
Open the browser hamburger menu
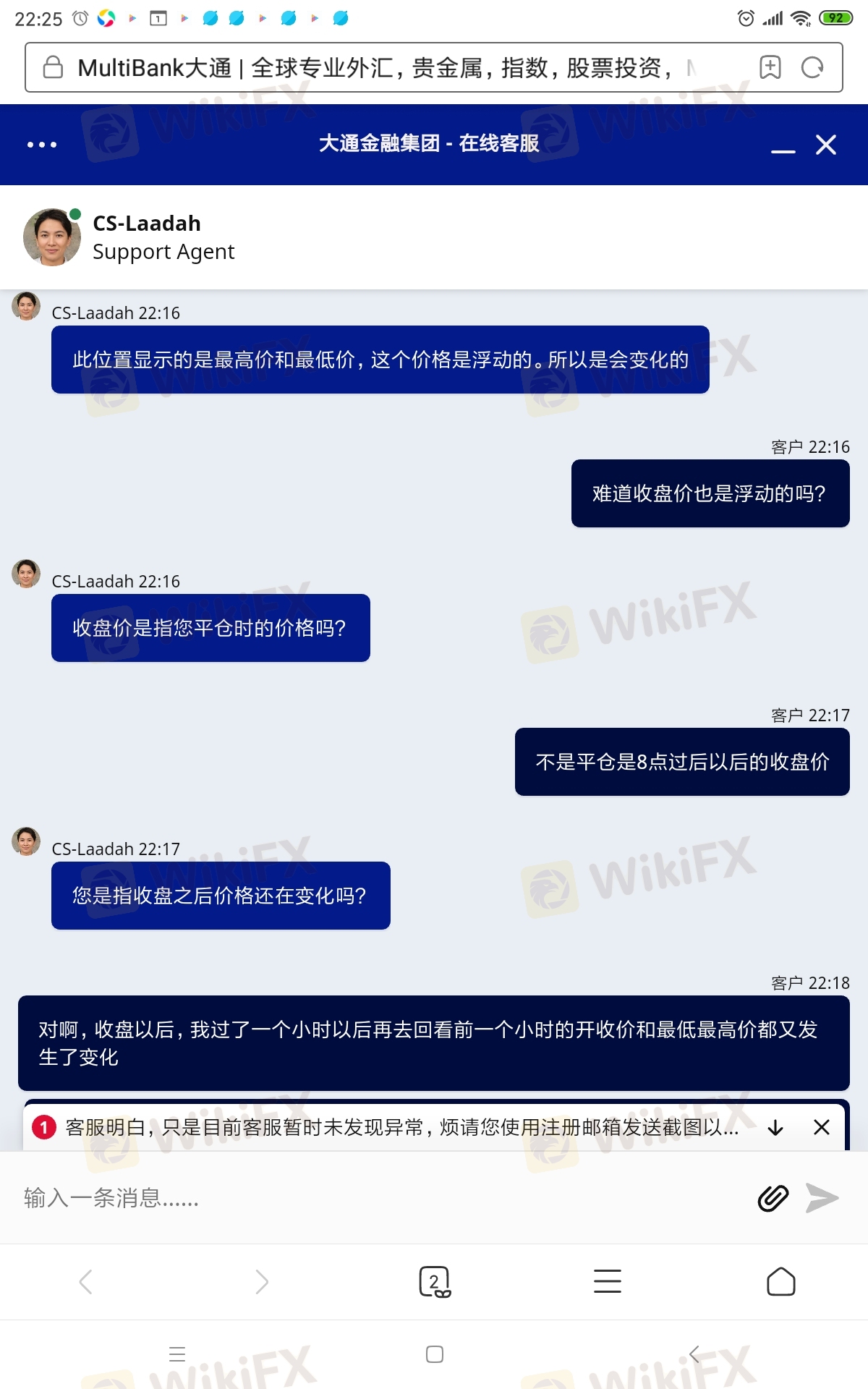[x=608, y=1281]
